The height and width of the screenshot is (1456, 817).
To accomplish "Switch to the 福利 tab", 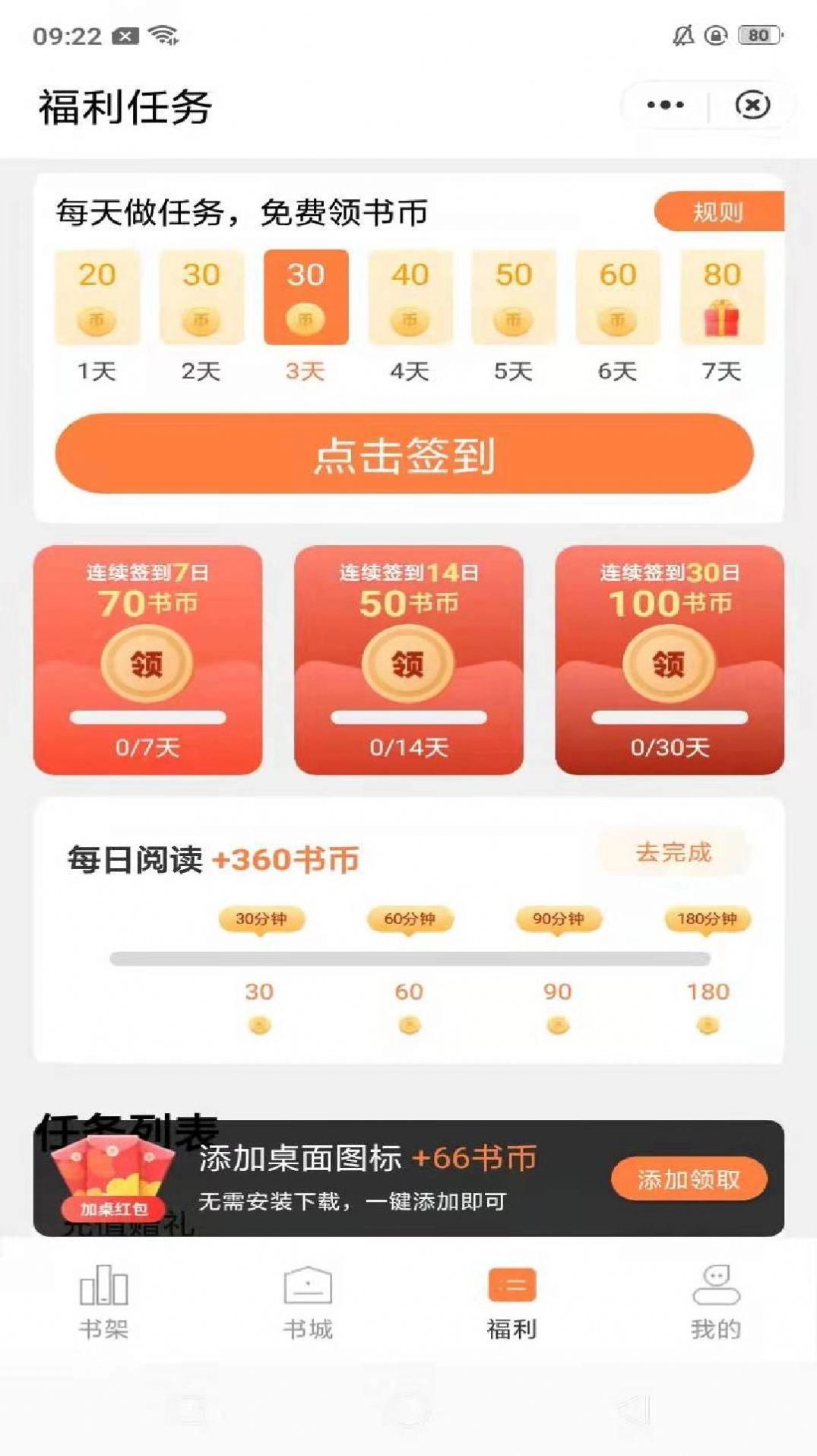I will (512, 1302).
